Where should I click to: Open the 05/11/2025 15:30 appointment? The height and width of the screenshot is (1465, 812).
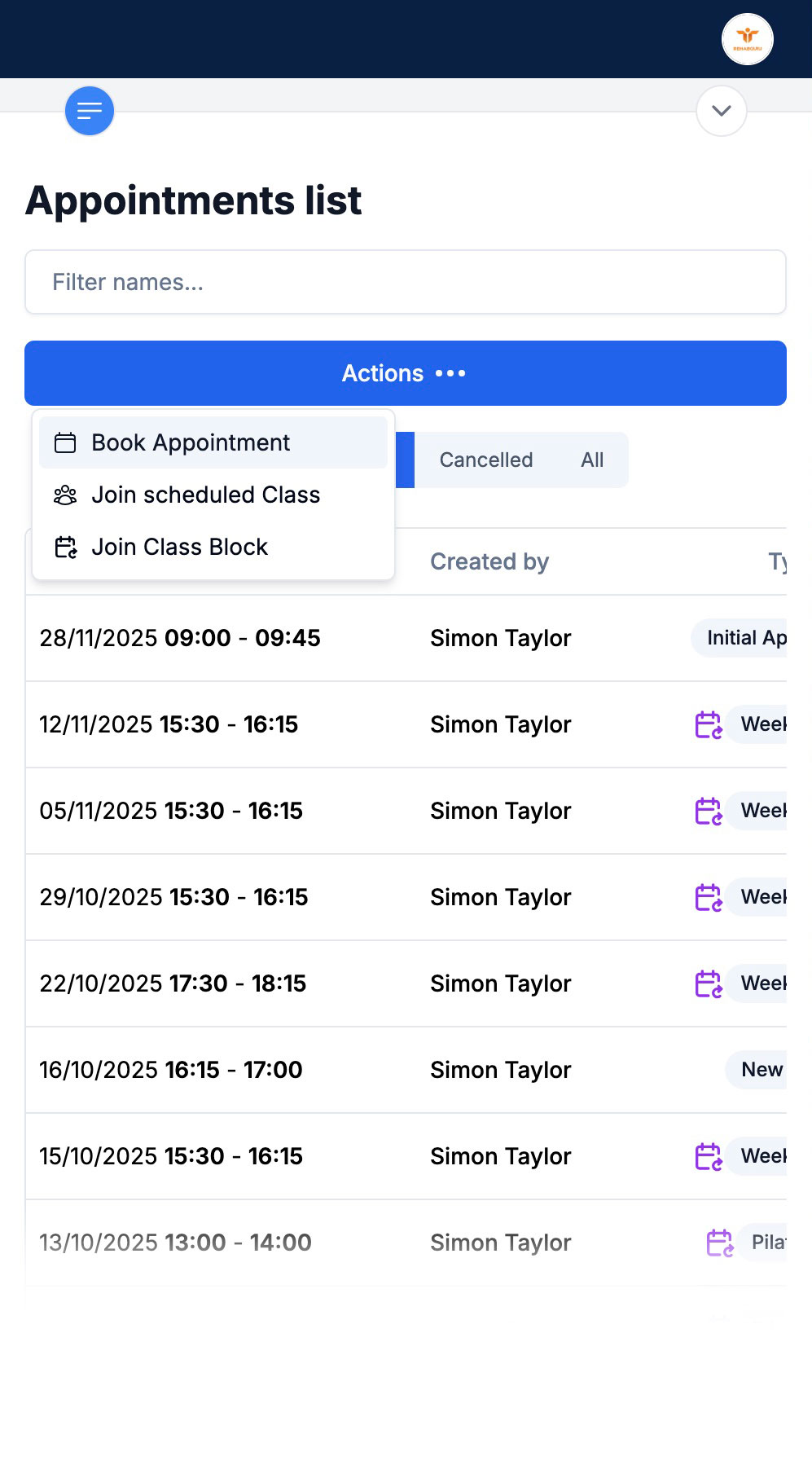171,811
